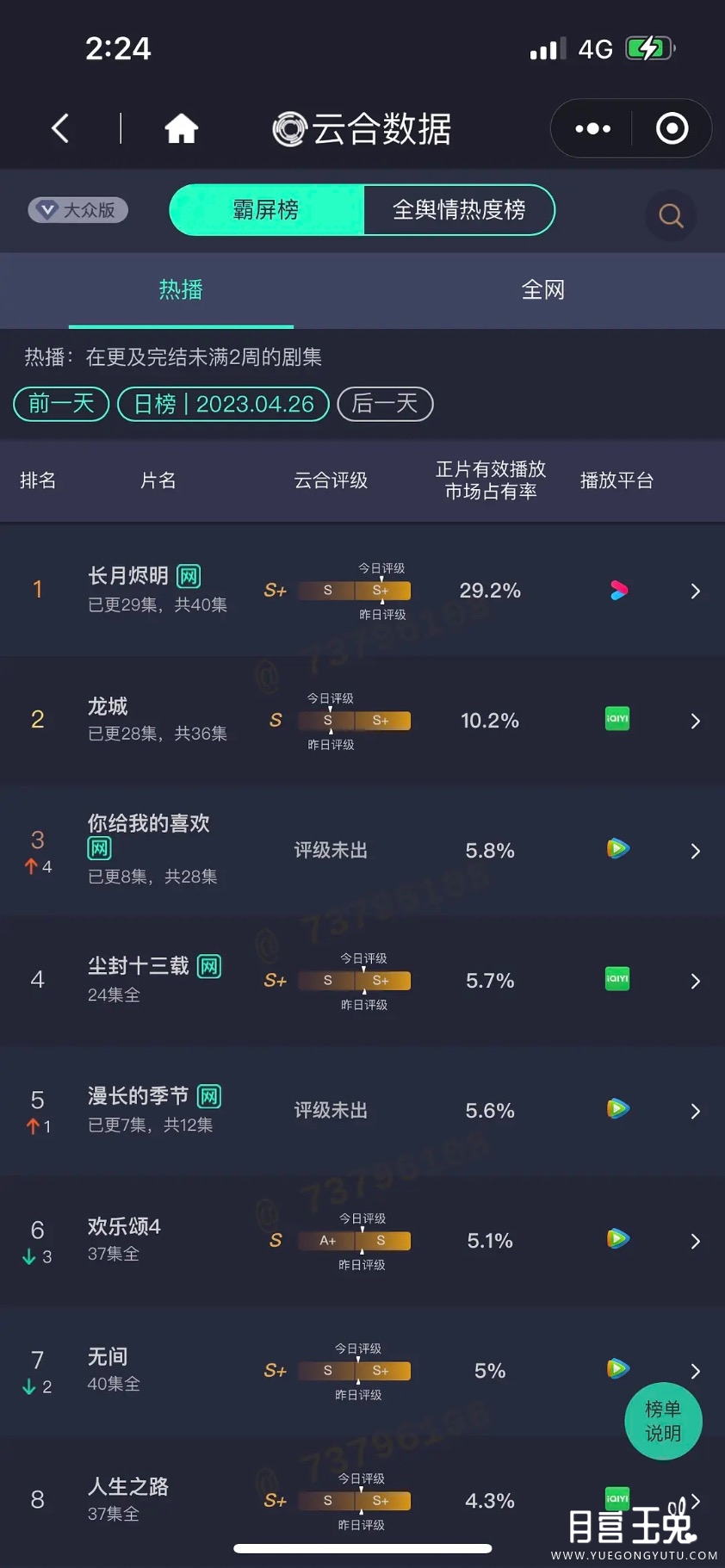This screenshot has width=725, height=1568.
Task: Open the 榜单说明 floating button
Action: coord(663,1421)
